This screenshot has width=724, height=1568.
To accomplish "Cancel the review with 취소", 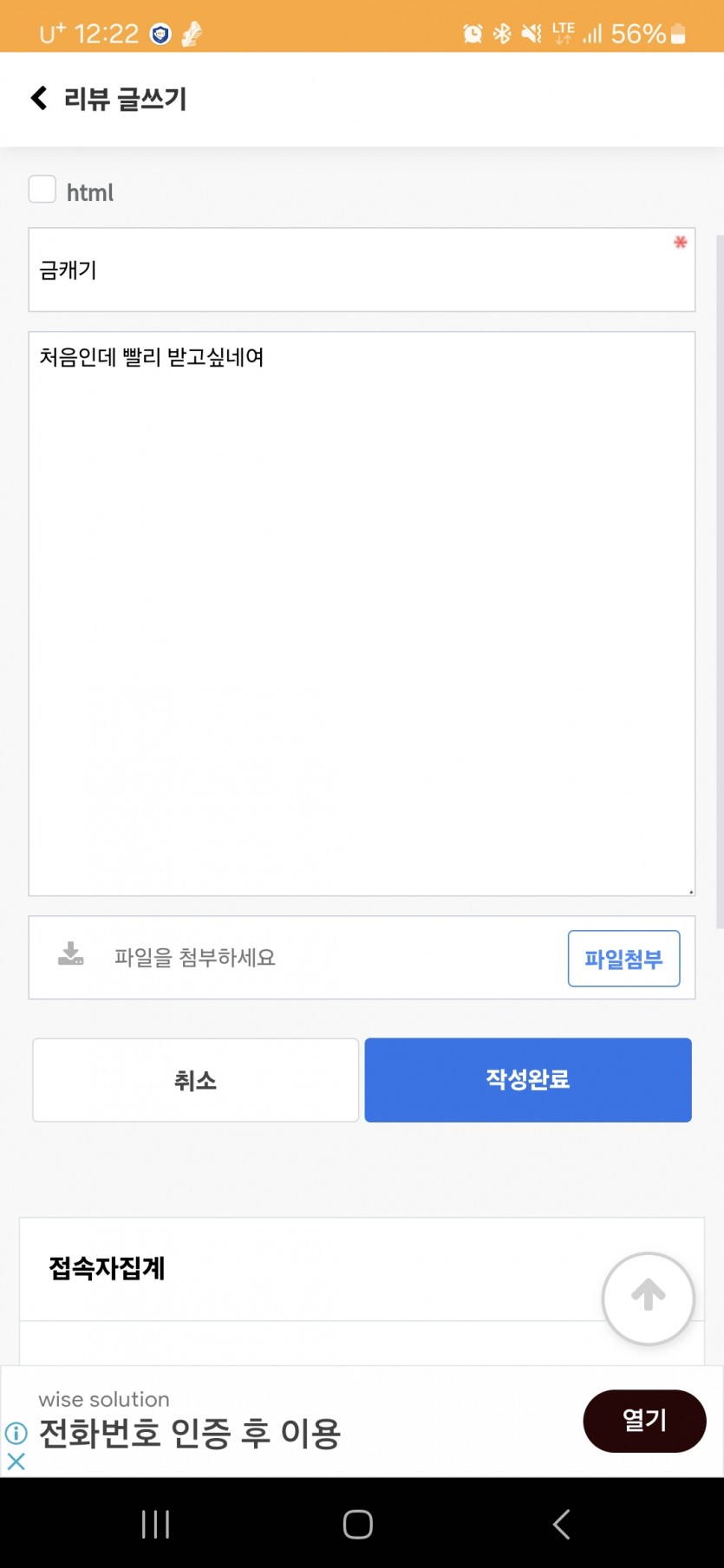I will pos(196,1080).
